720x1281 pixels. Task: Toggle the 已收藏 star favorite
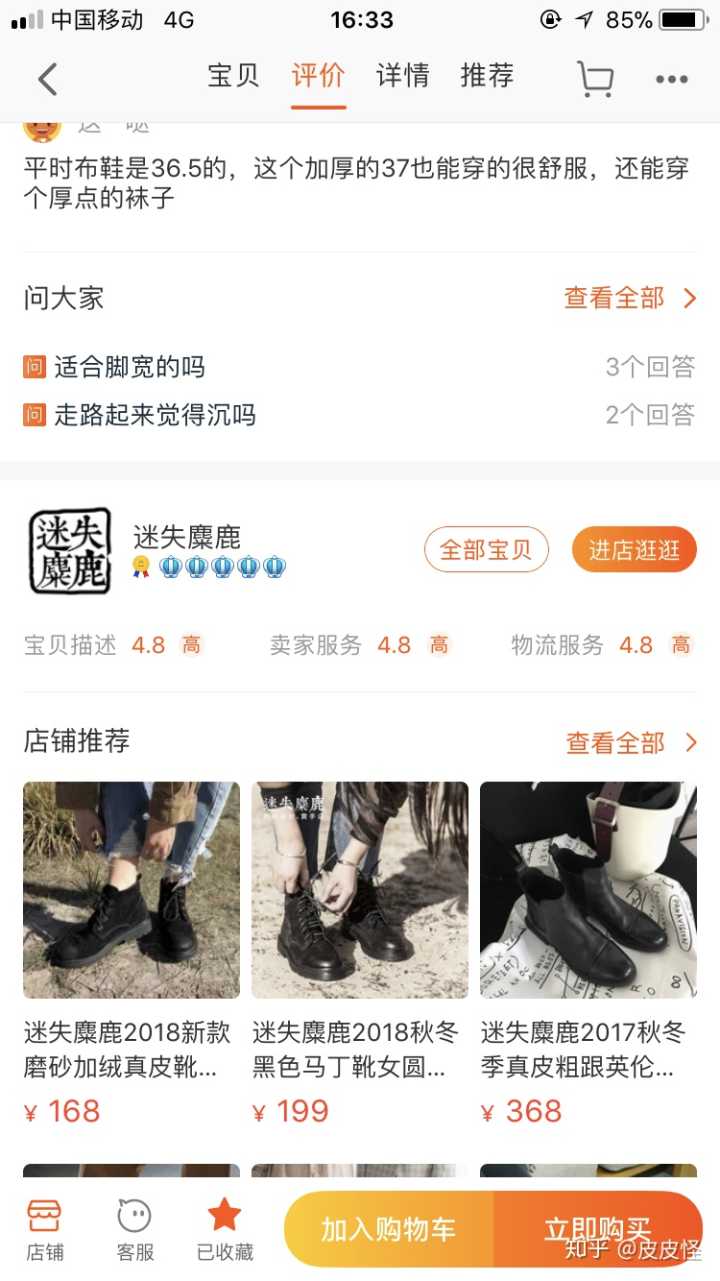point(224,1229)
